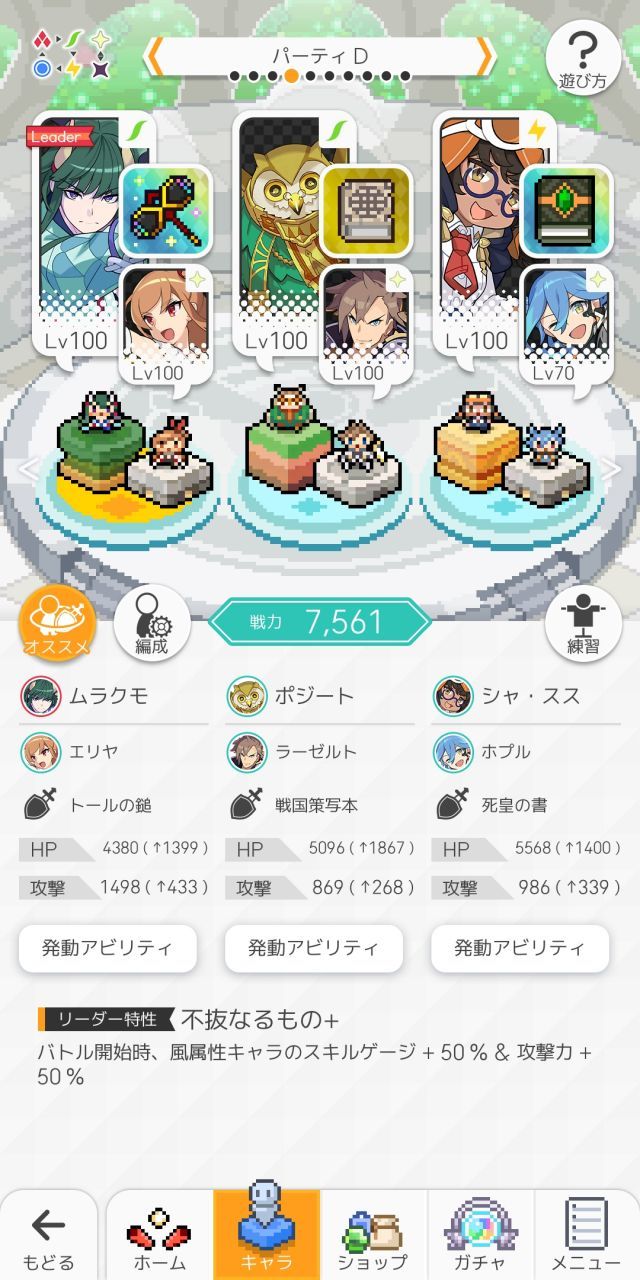Open 編成 party formation

[152, 623]
